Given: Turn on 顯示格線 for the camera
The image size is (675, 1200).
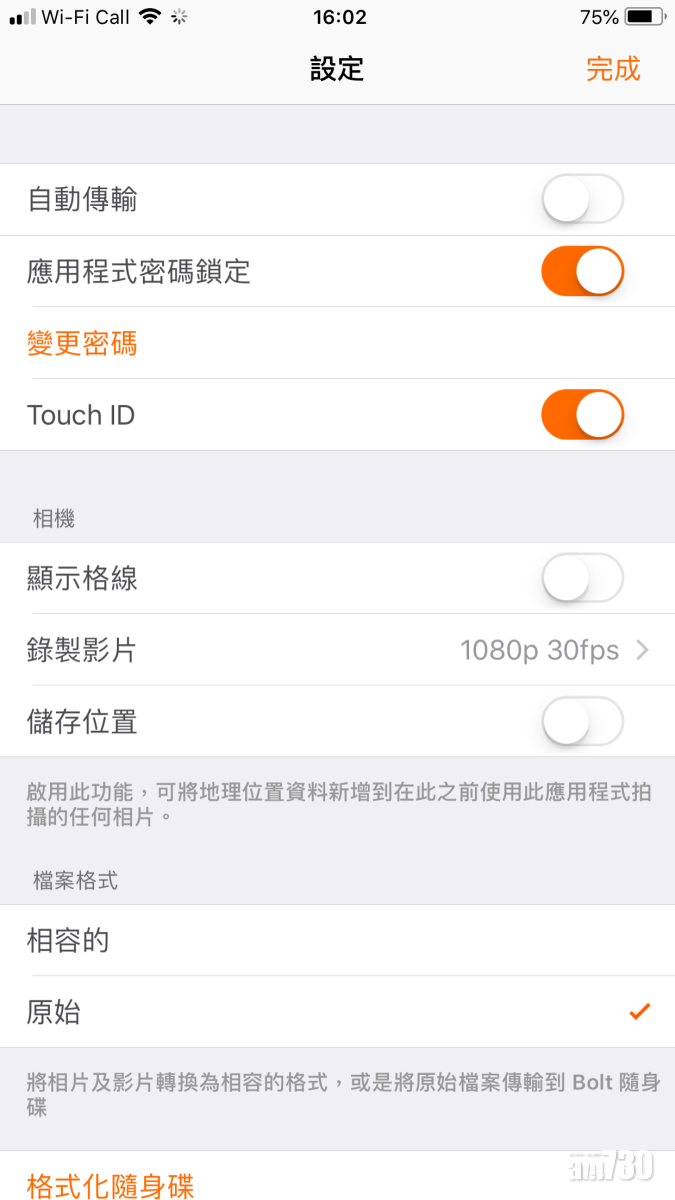Looking at the screenshot, I should 583,578.
